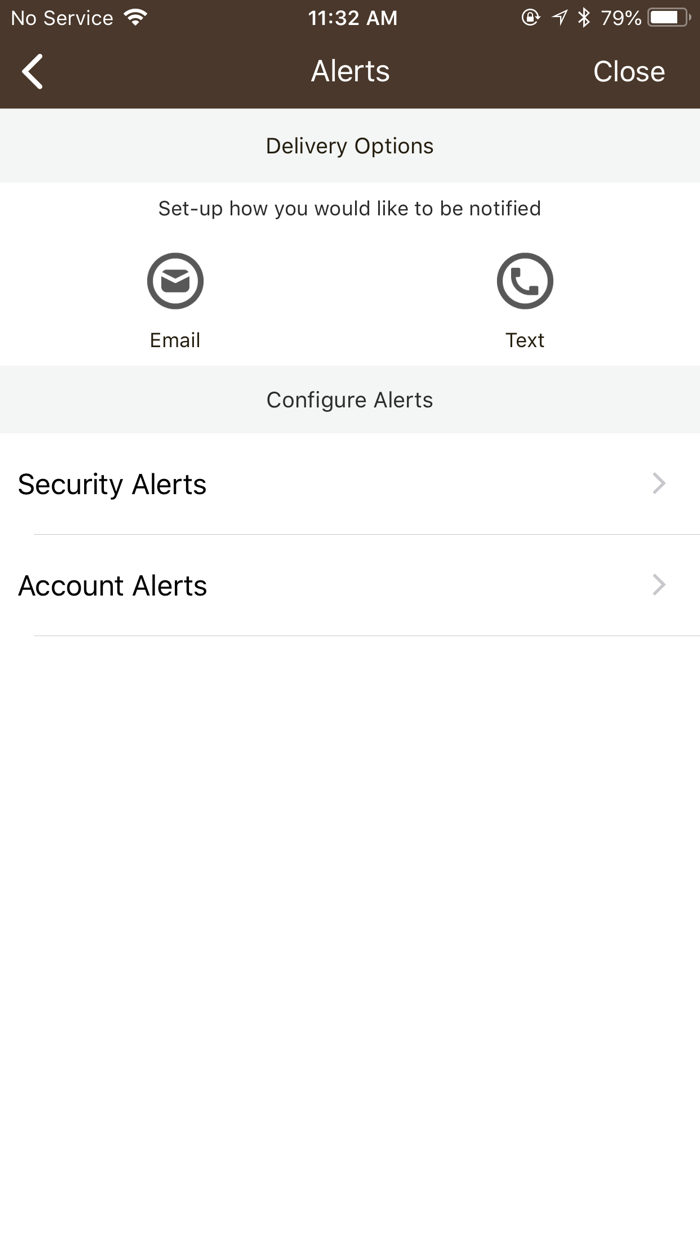Viewport: 700px width, 1244px height.
Task: Open Security Alerts
Action: click(x=350, y=484)
